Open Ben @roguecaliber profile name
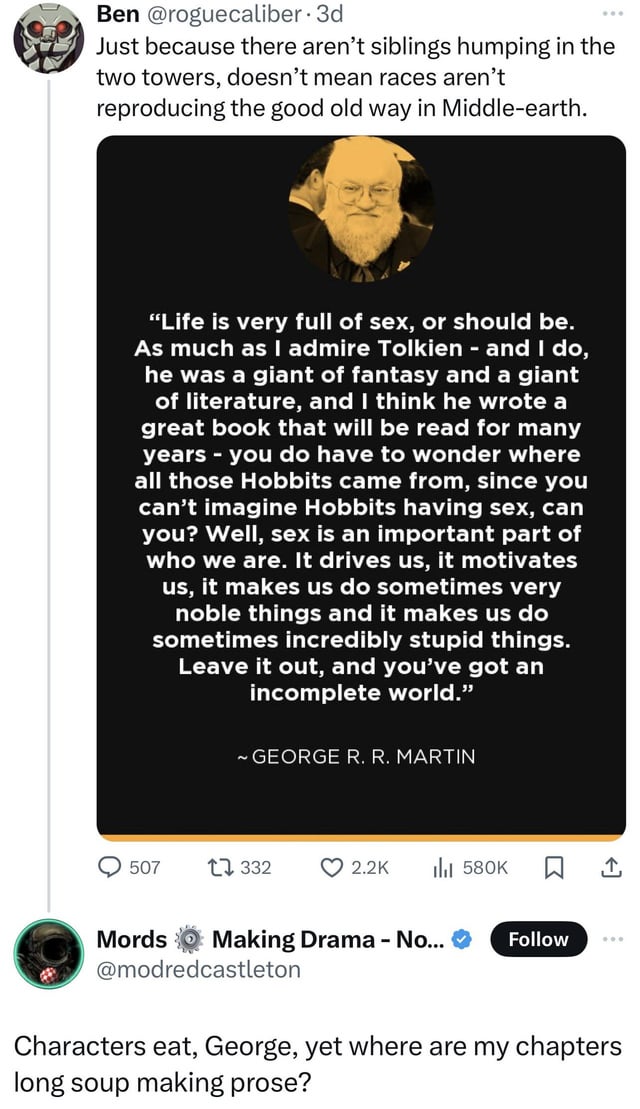Image resolution: width=640 pixels, height=1109 pixels. (117, 15)
